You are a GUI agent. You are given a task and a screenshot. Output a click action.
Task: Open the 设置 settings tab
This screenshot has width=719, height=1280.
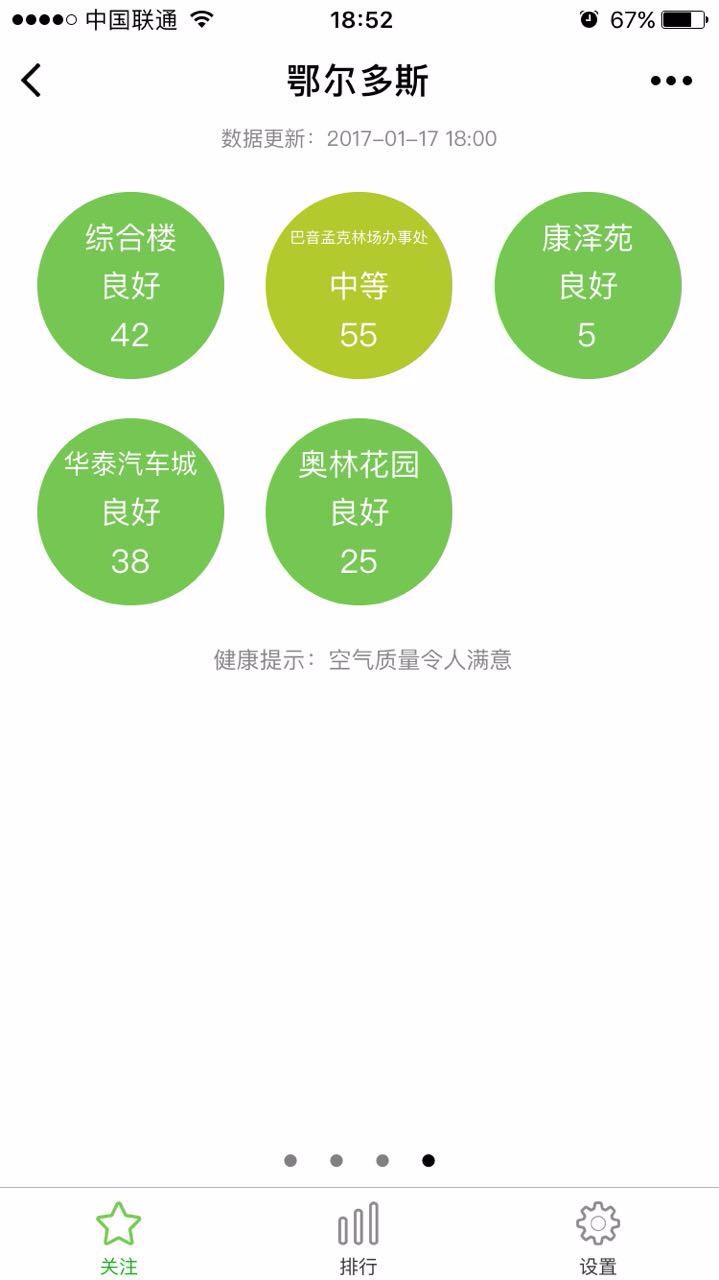coord(597,1238)
